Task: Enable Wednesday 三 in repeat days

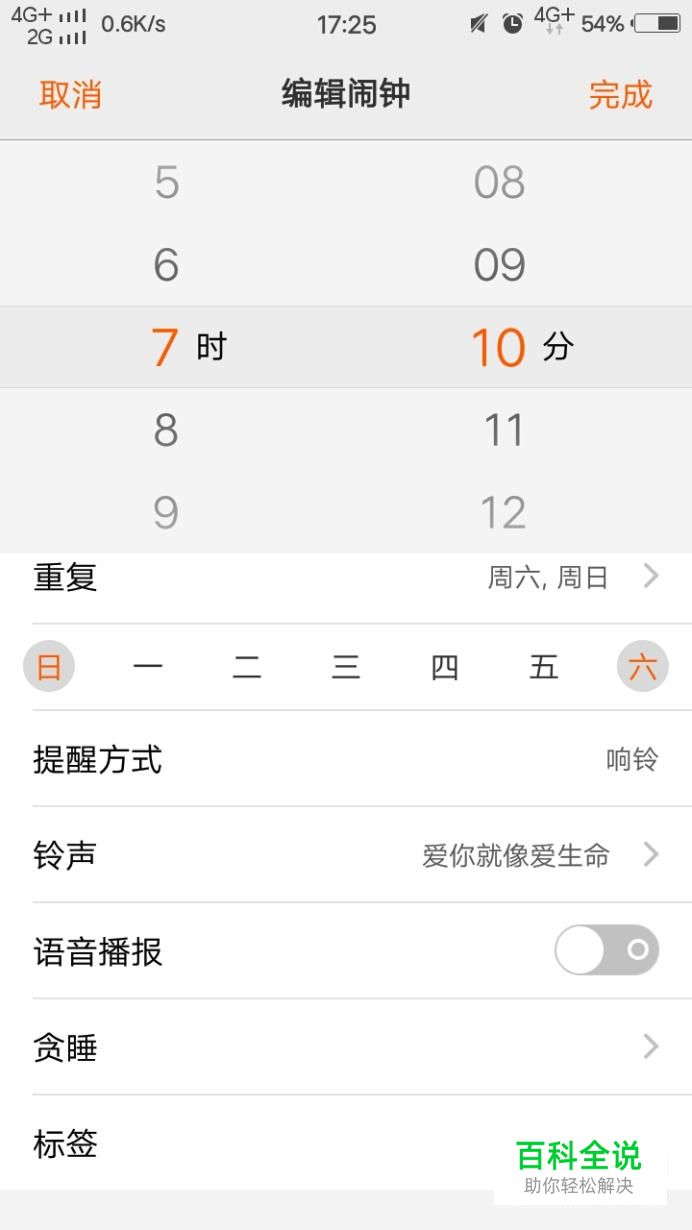Action: tap(346, 667)
